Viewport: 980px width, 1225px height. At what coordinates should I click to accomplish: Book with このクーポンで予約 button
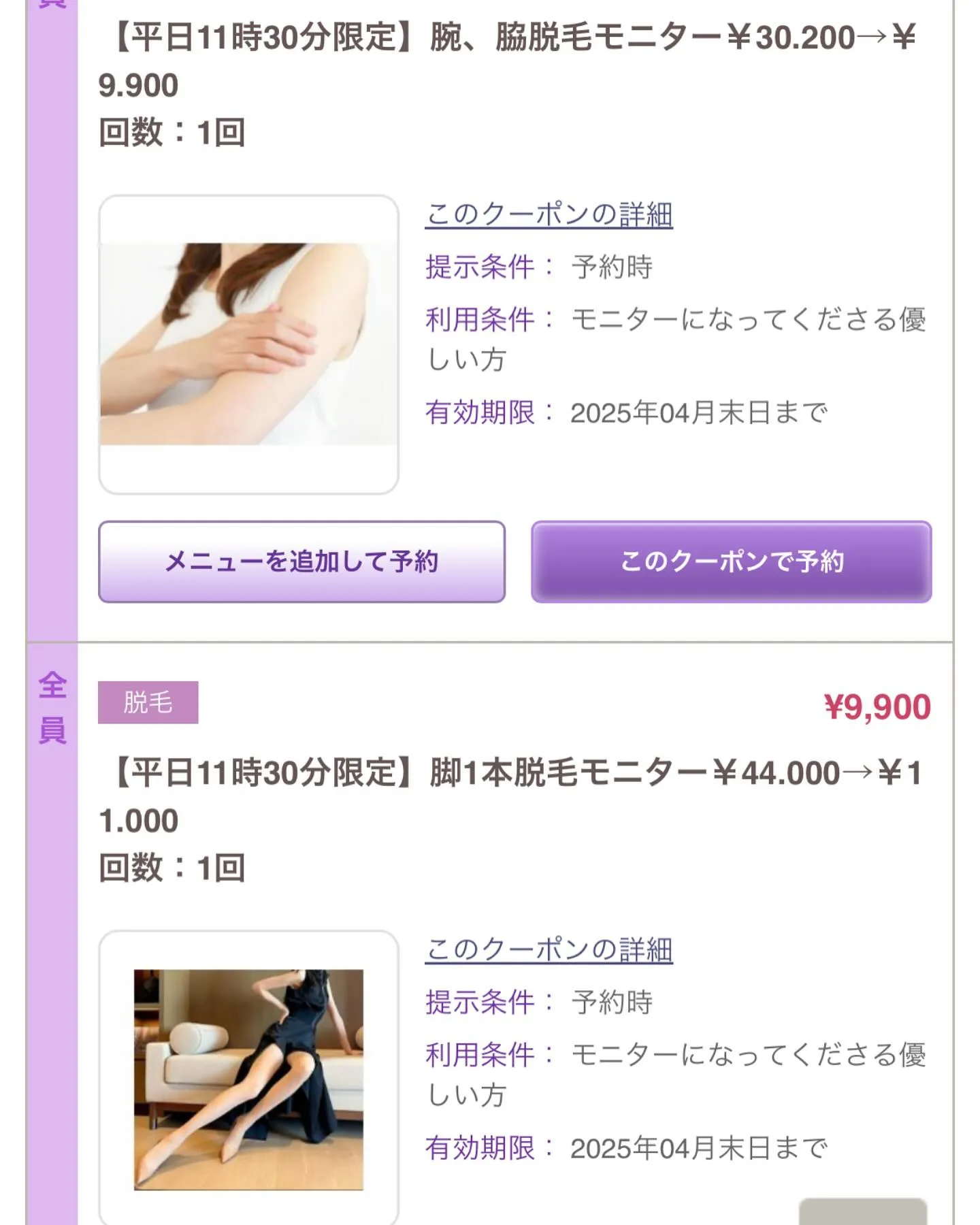click(731, 561)
